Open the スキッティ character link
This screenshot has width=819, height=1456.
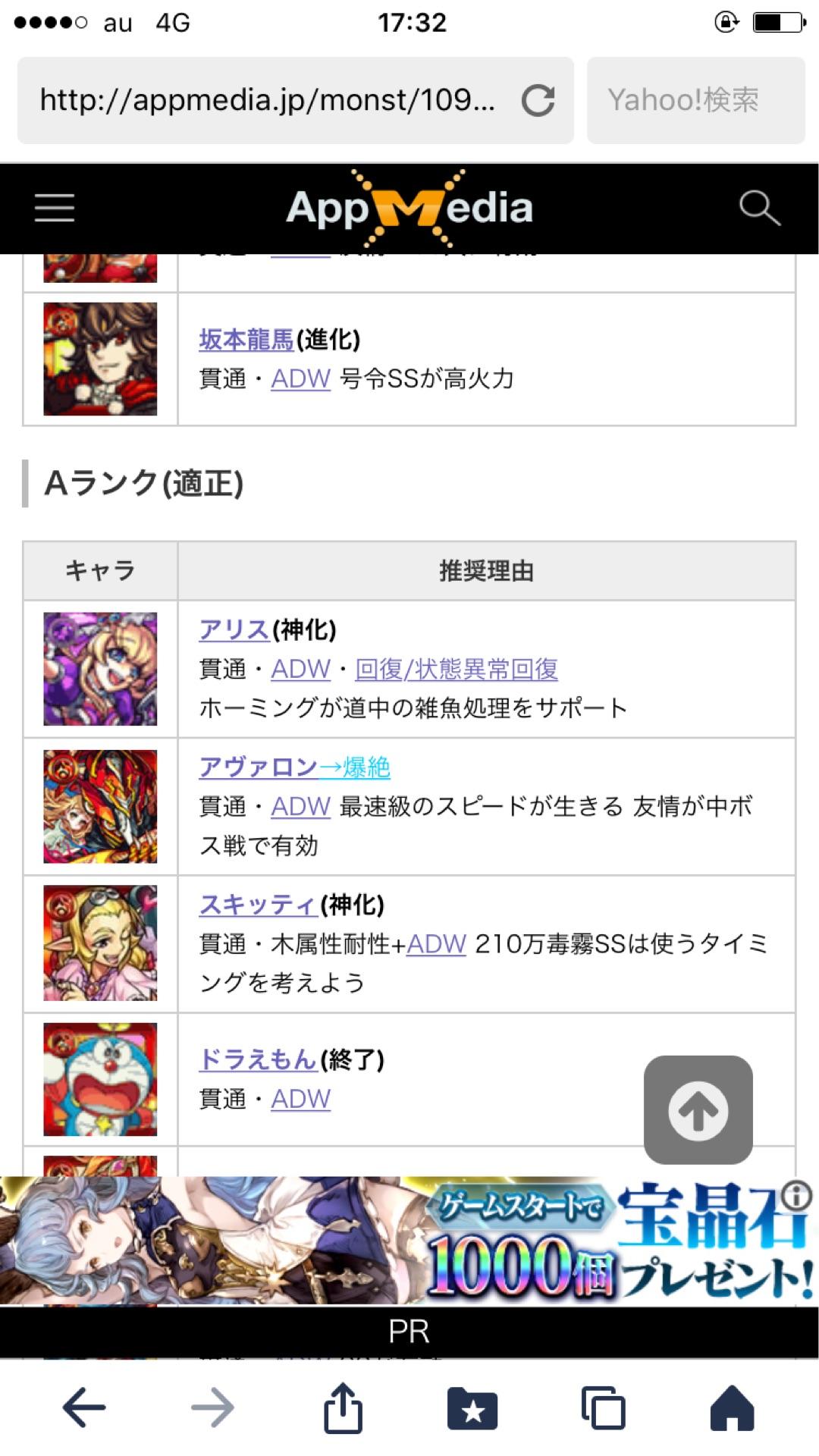pos(256,905)
